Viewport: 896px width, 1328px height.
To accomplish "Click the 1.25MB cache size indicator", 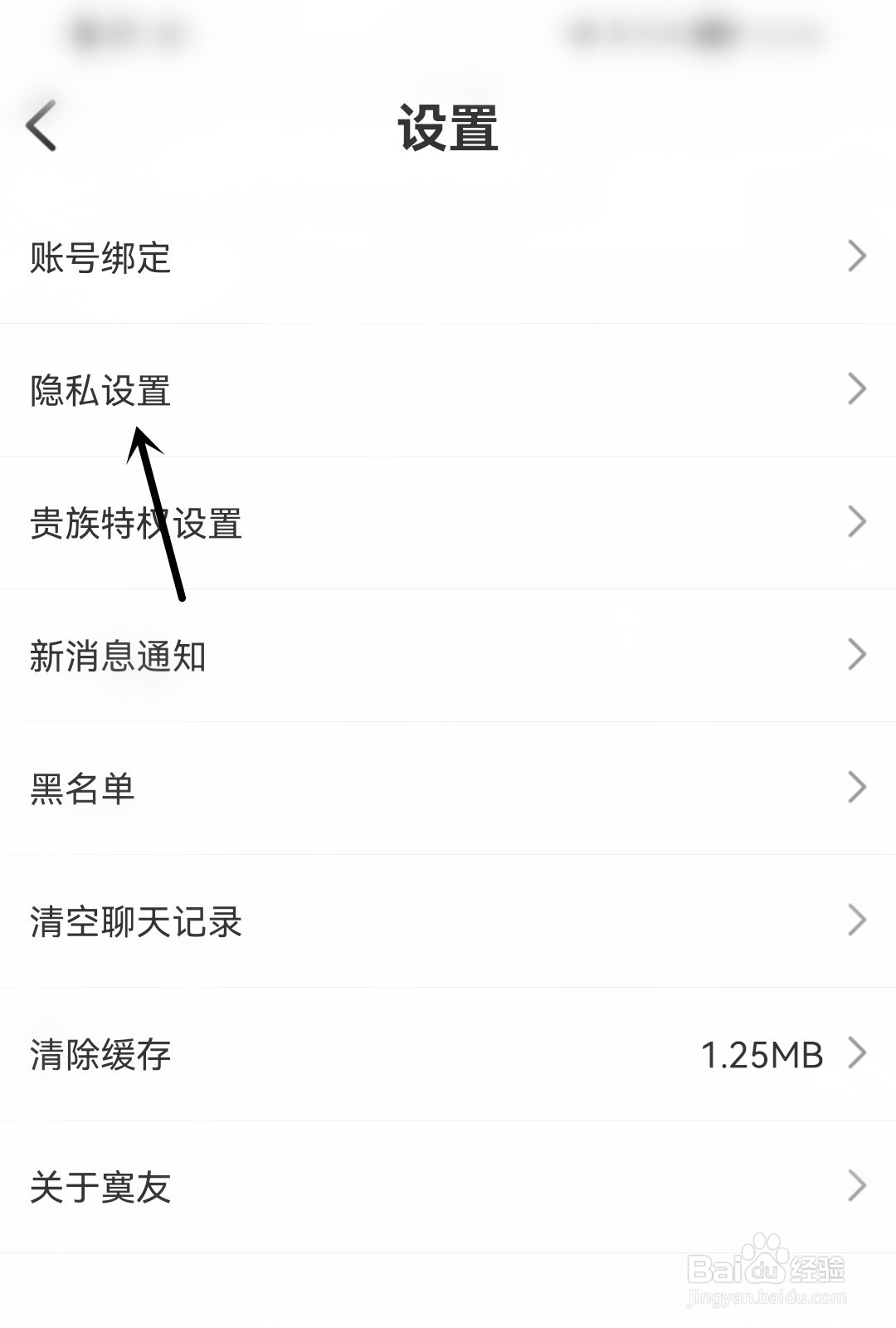I will pyautogui.click(x=759, y=1054).
